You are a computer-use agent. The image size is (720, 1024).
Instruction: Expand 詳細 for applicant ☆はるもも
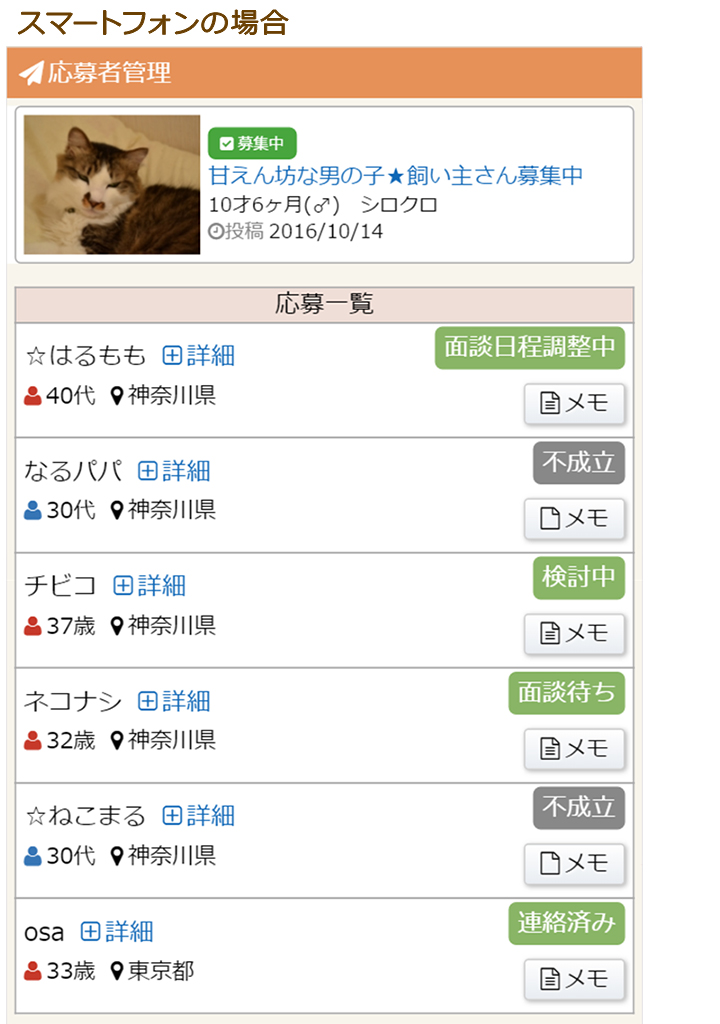point(199,355)
